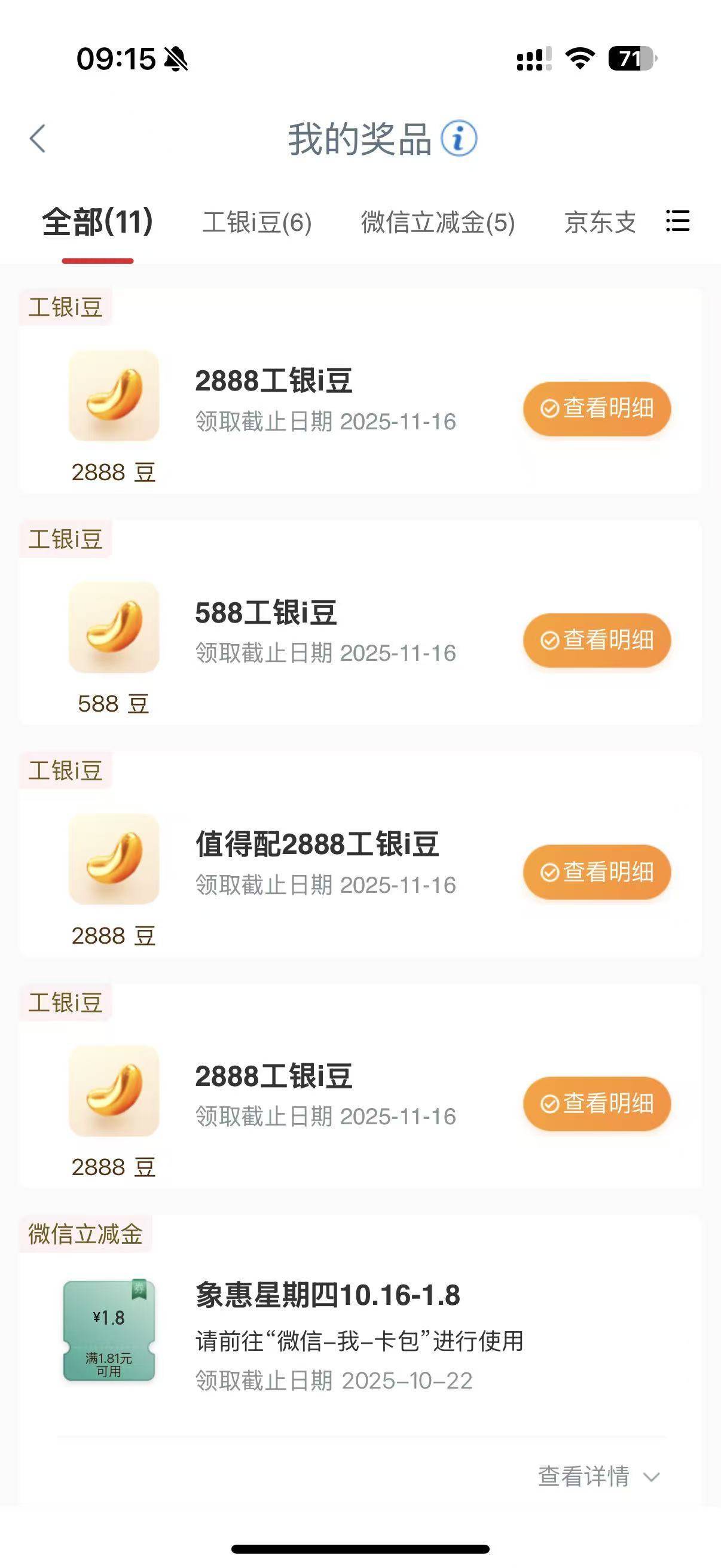Viewport: 721px width, 1568px height.
Task: View details for 值得配2888工银i豆
Action: point(597,873)
